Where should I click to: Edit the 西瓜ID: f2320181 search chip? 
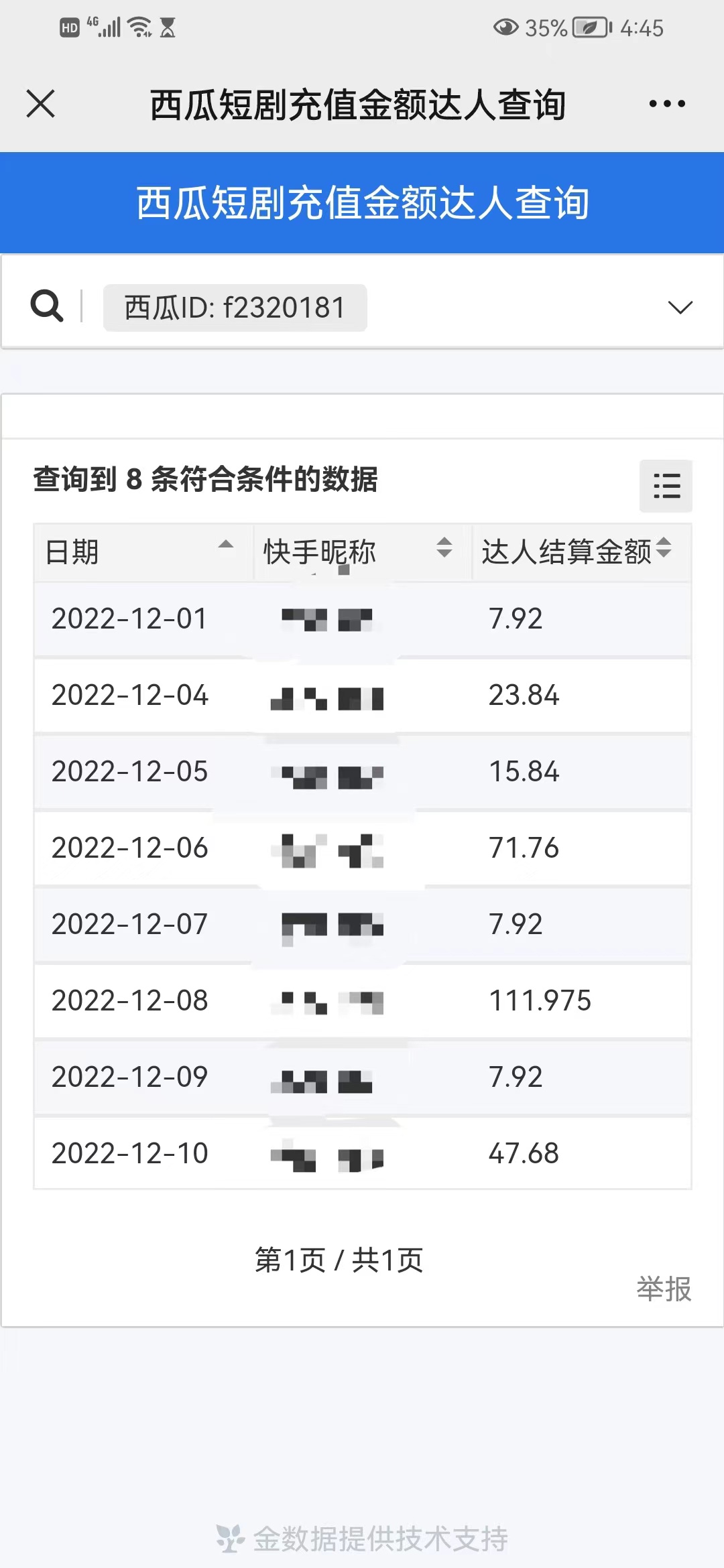(x=235, y=308)
